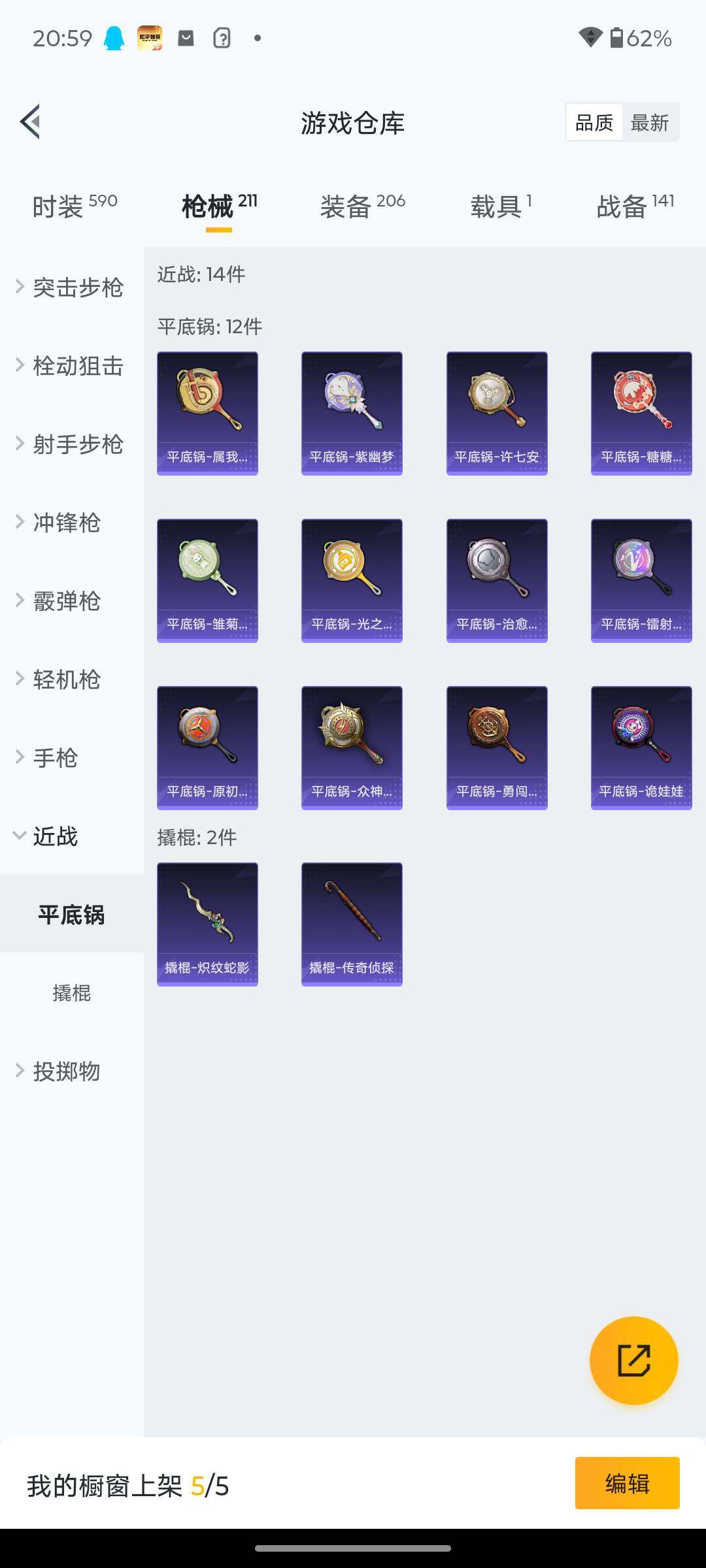Tap the orange share floating button
This screenshot has height=1568, width=706.
point(633,1360)
